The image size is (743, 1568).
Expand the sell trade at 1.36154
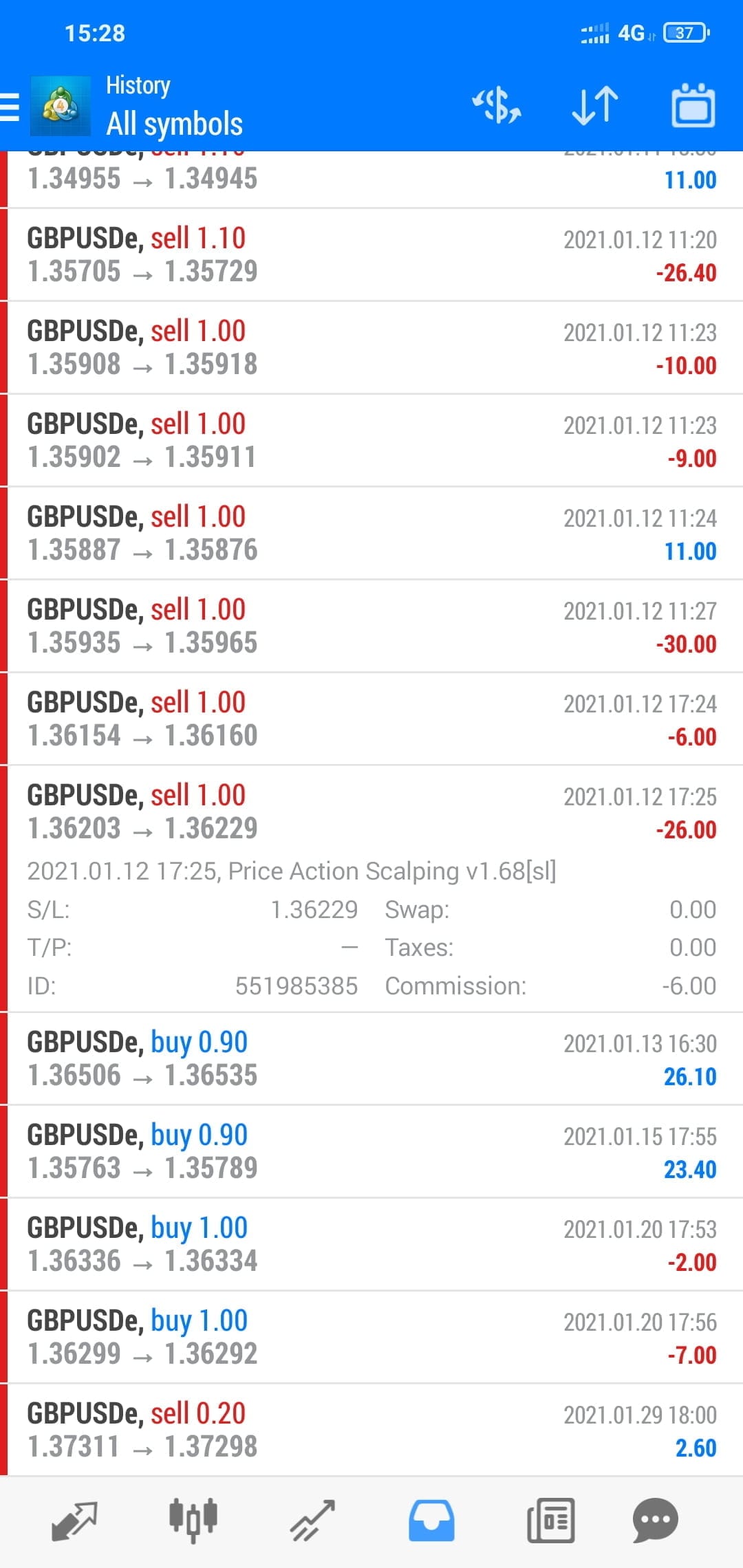click(x=371, y=719)
